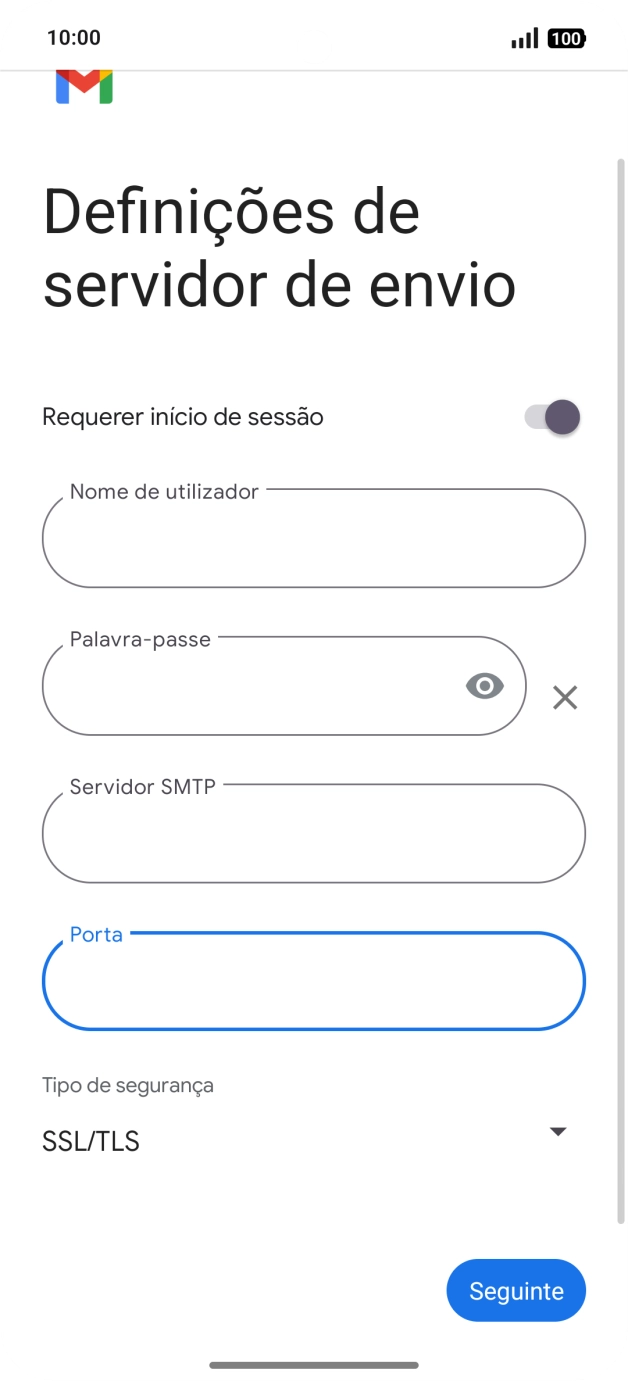This screenshot has width=628, height=1381.
Task: Open the Tipo de segurança SSL/TLS dropdown
Action: pos(305,1140)
